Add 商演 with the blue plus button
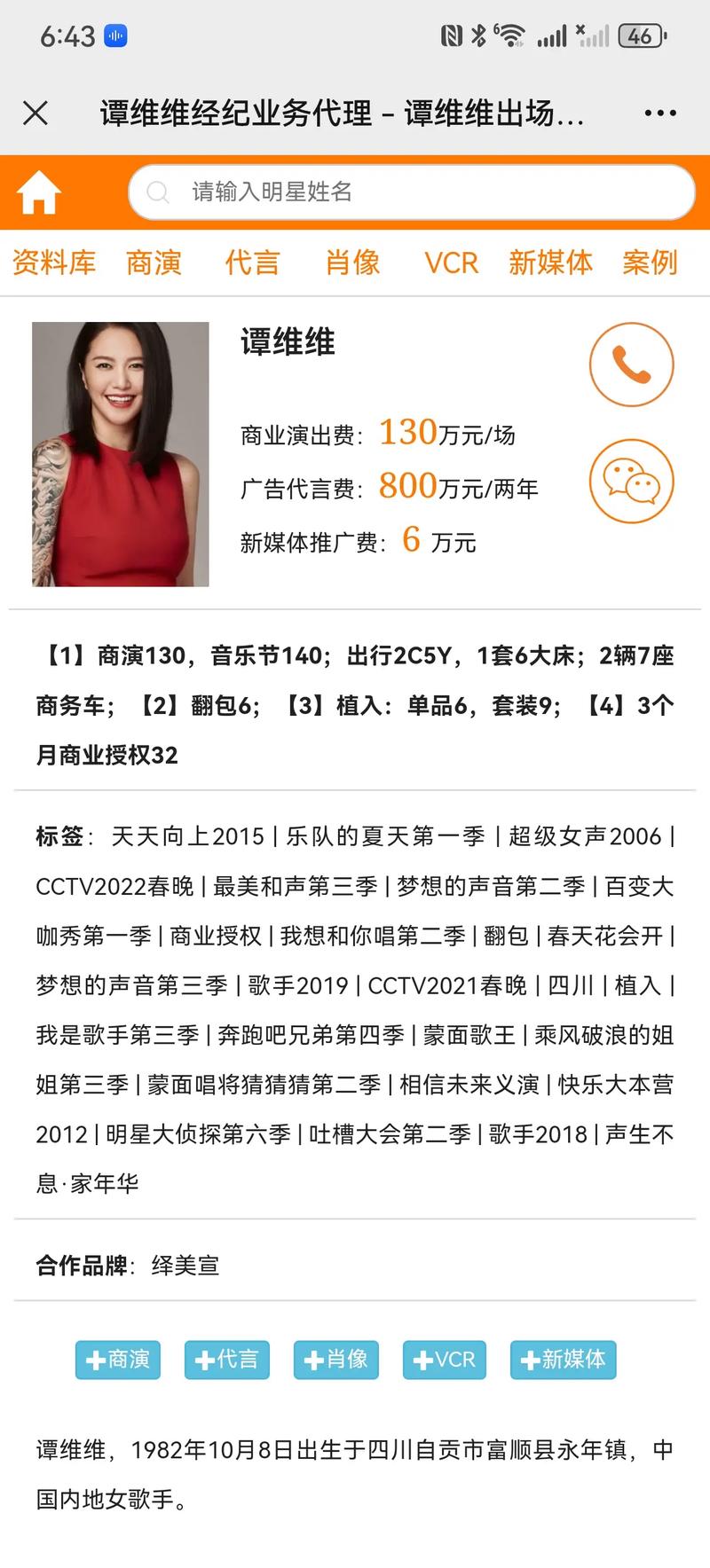710x1568 pixels. [118, 1360]
